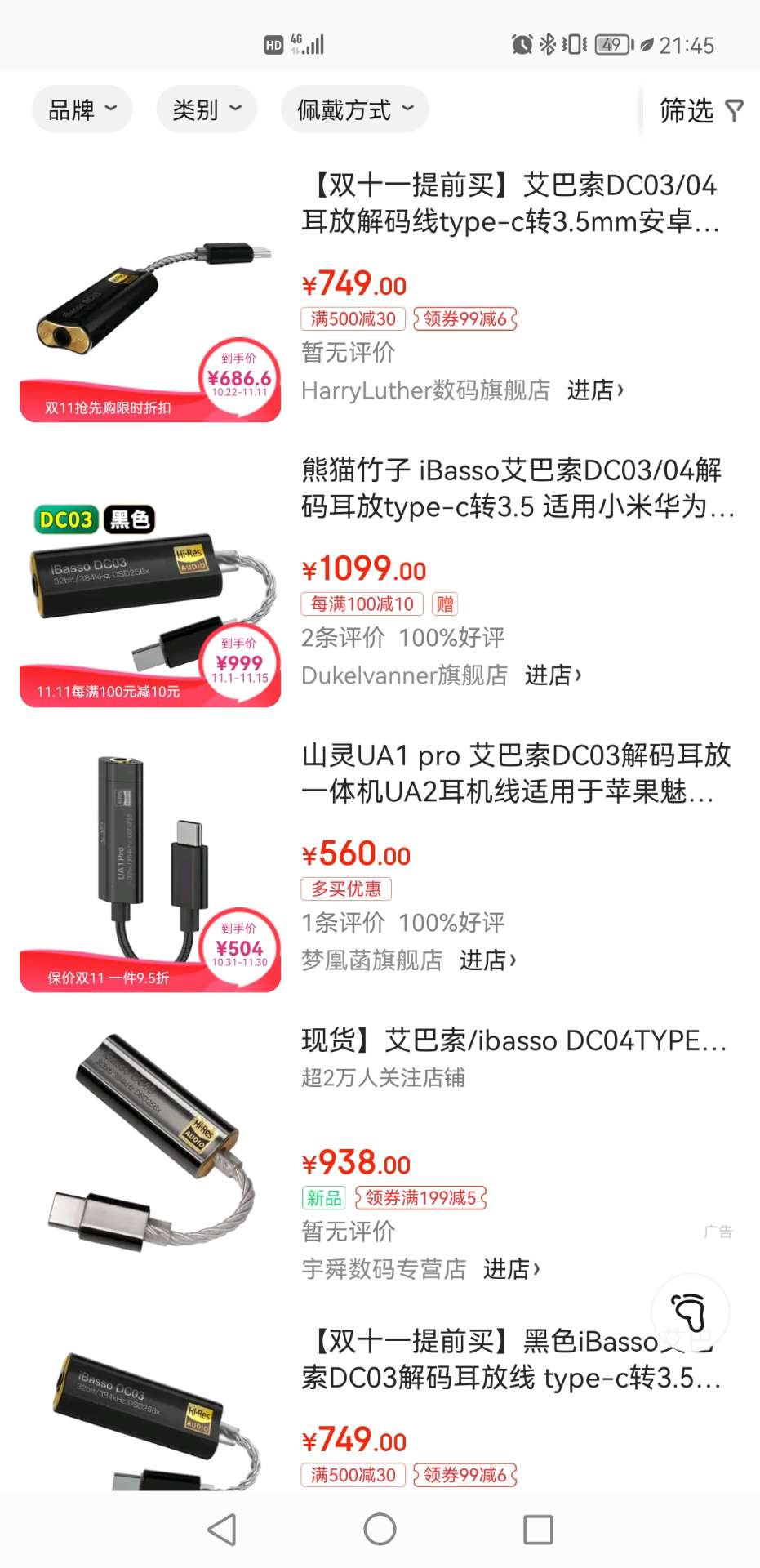The height and width of the screenshot is (1568, 760).
Task: Enter 梦凰菡旗舰店 store via 进店
Action: [x=487, y=960]
